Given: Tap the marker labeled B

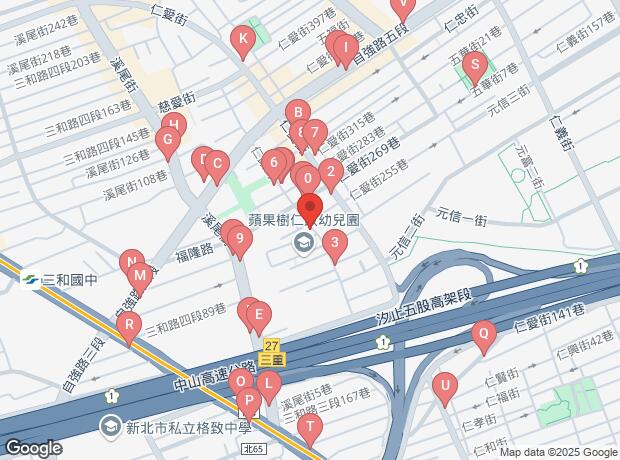Looking at the screenshot, I should pos(296,113).
